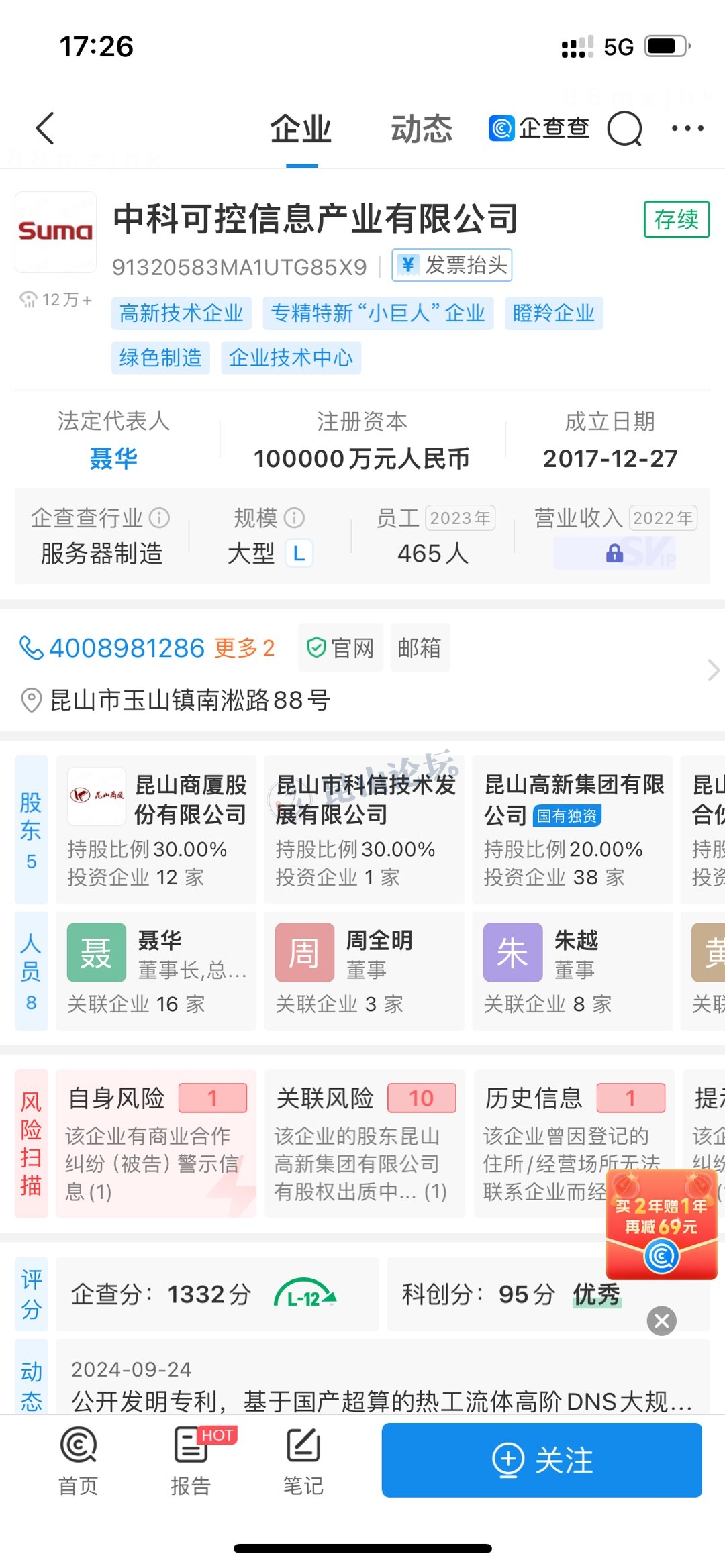Screen dimensions: 725x1568
Task: Go back using the back arrow
Action: tap(45, 128)
